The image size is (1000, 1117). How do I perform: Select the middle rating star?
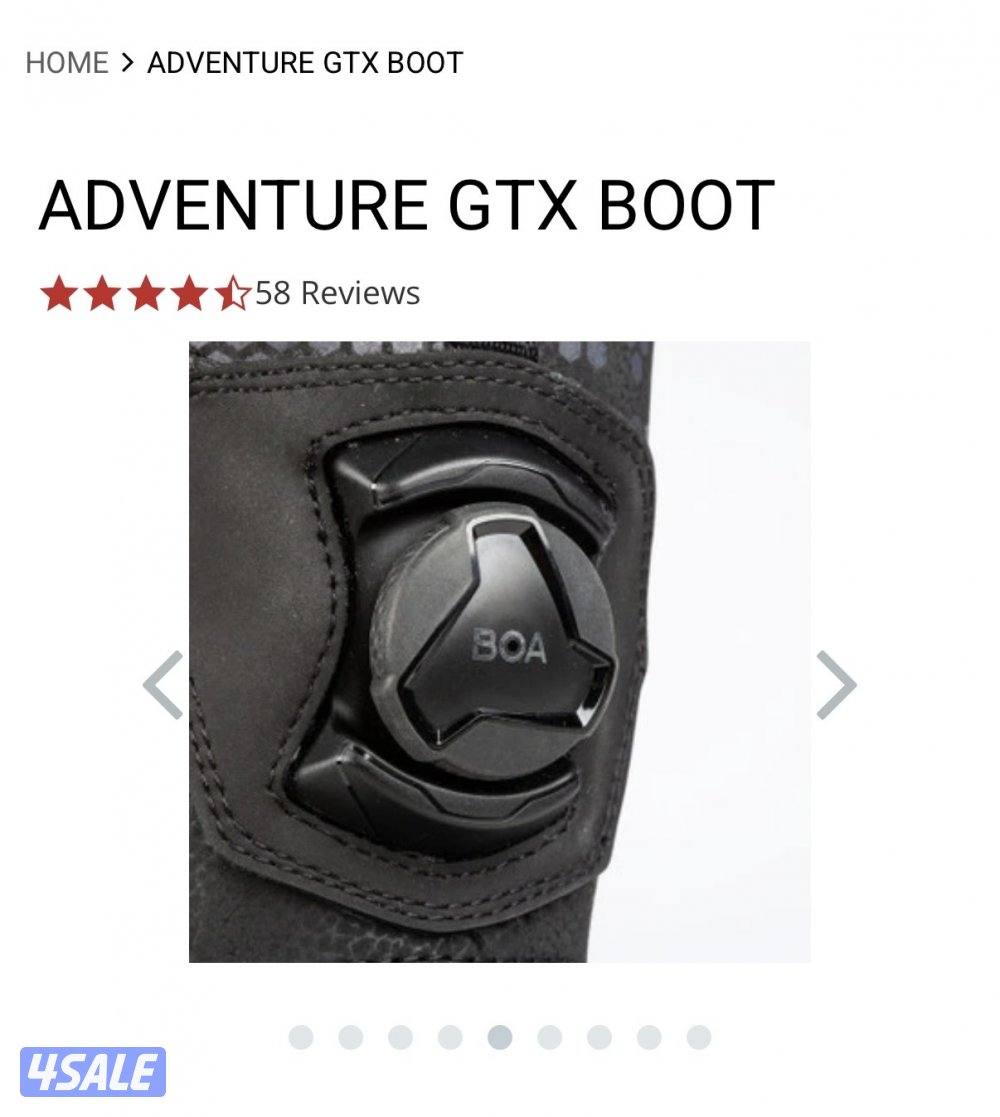pyautogui.click(x=145, y=294)
